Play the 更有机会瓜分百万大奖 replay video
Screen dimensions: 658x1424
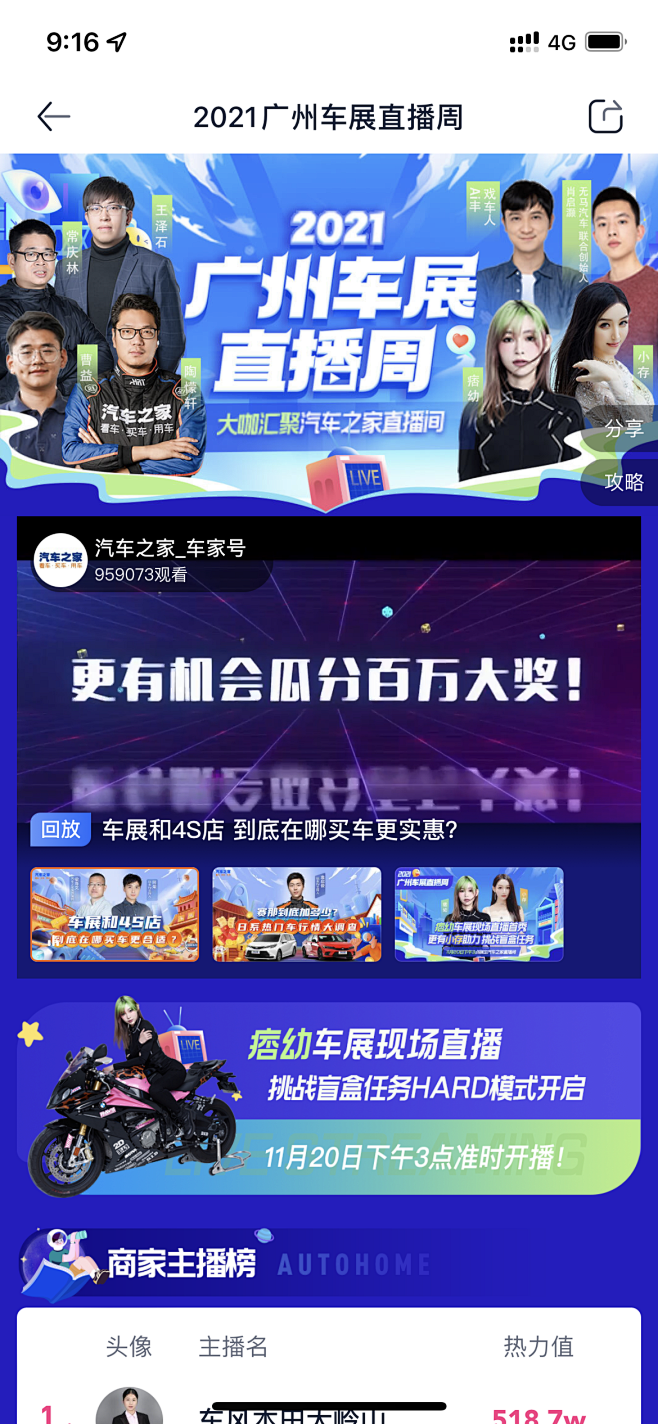[328, 690]
